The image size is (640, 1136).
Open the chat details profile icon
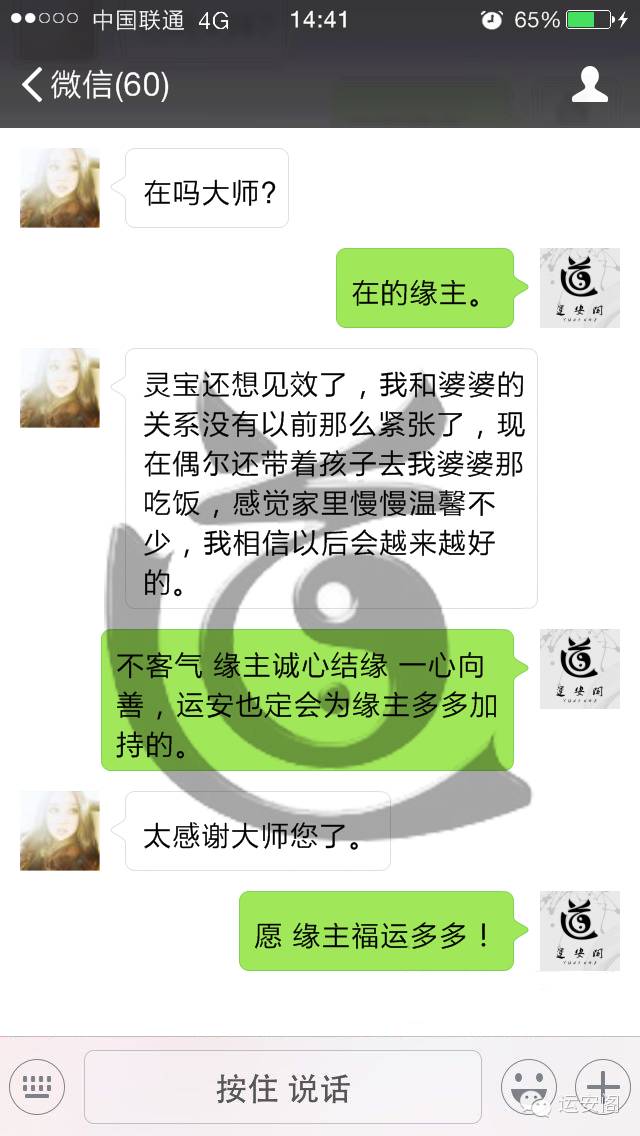pos(589,85)
